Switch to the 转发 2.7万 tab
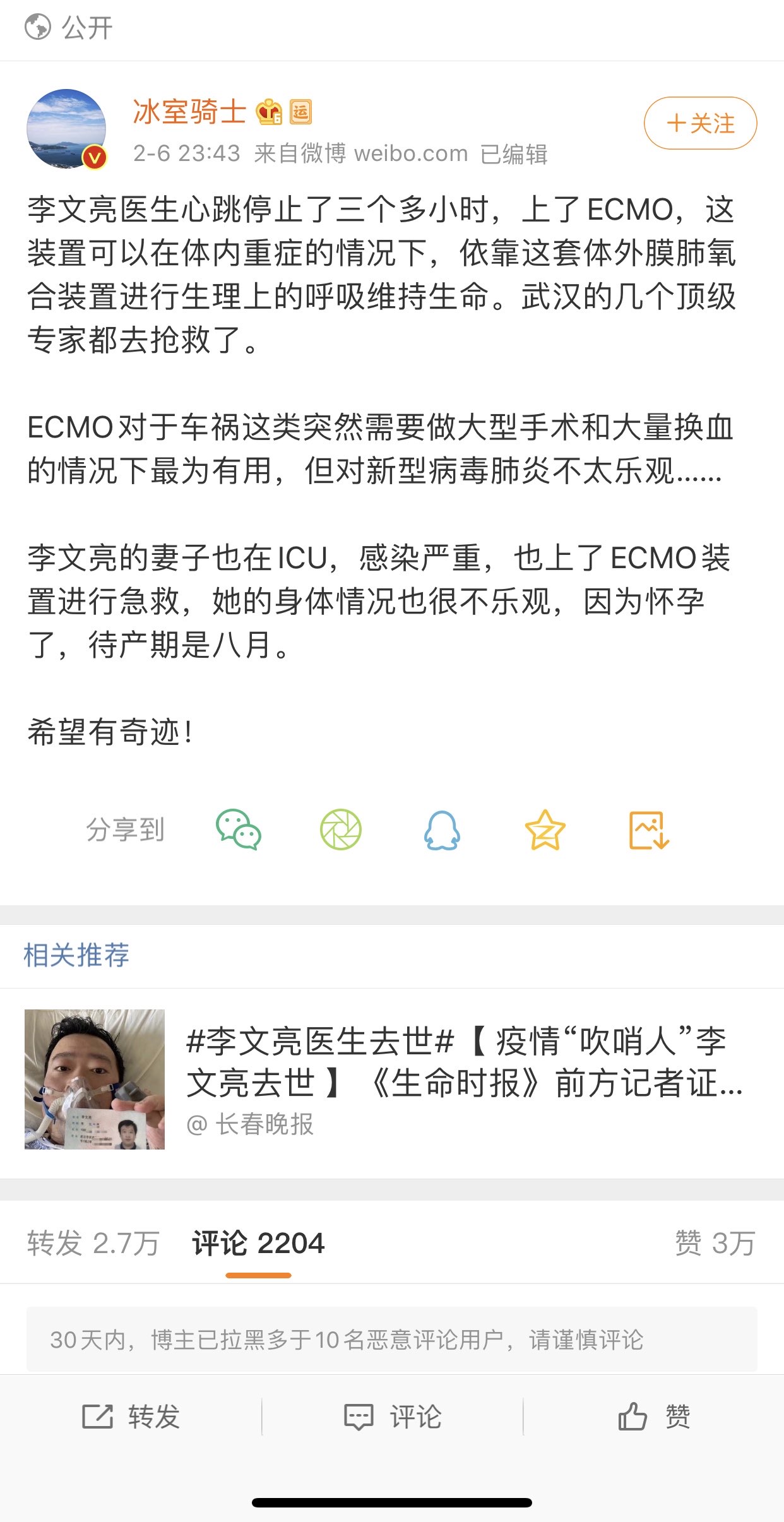784x1522 pixels. (93, 1244)
